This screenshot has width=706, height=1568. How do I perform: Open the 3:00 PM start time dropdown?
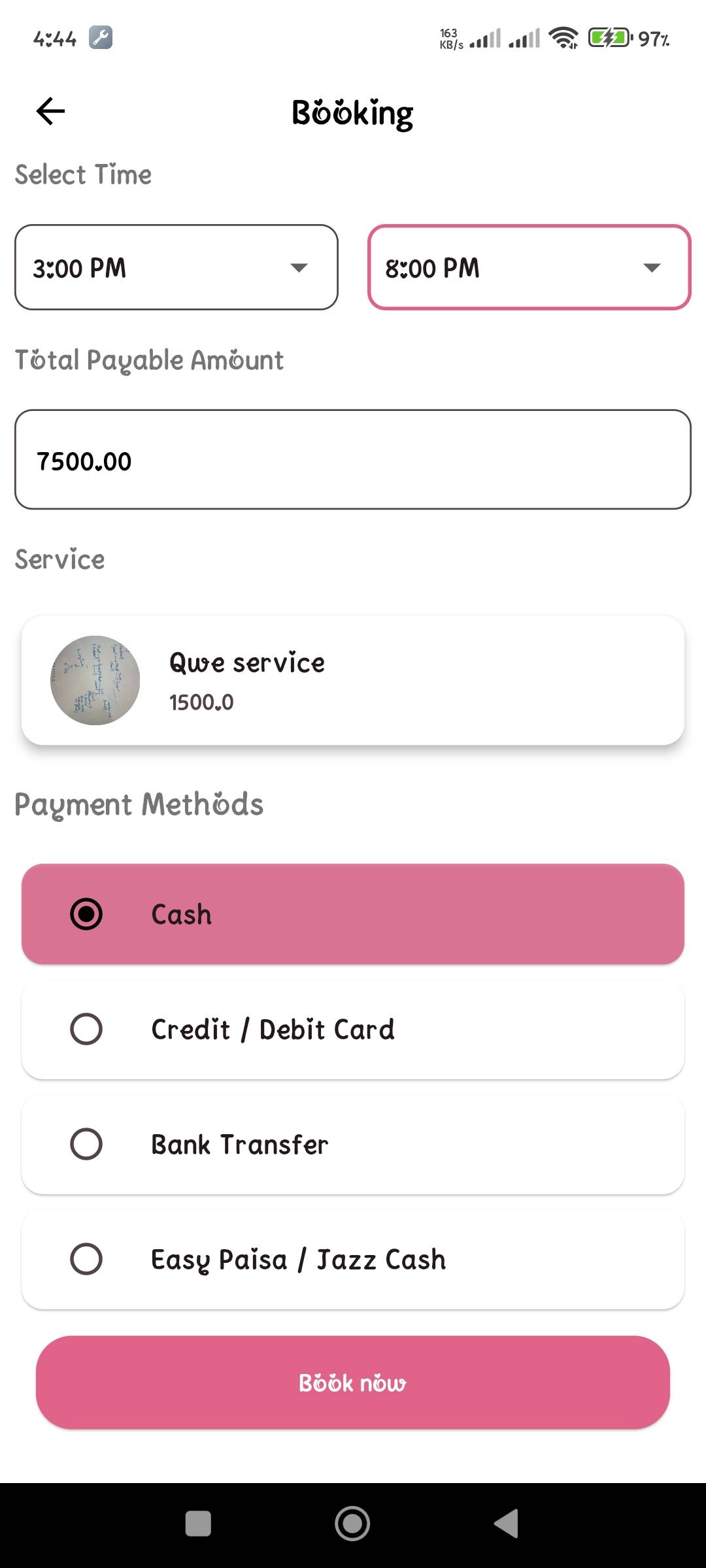[176, 267]
